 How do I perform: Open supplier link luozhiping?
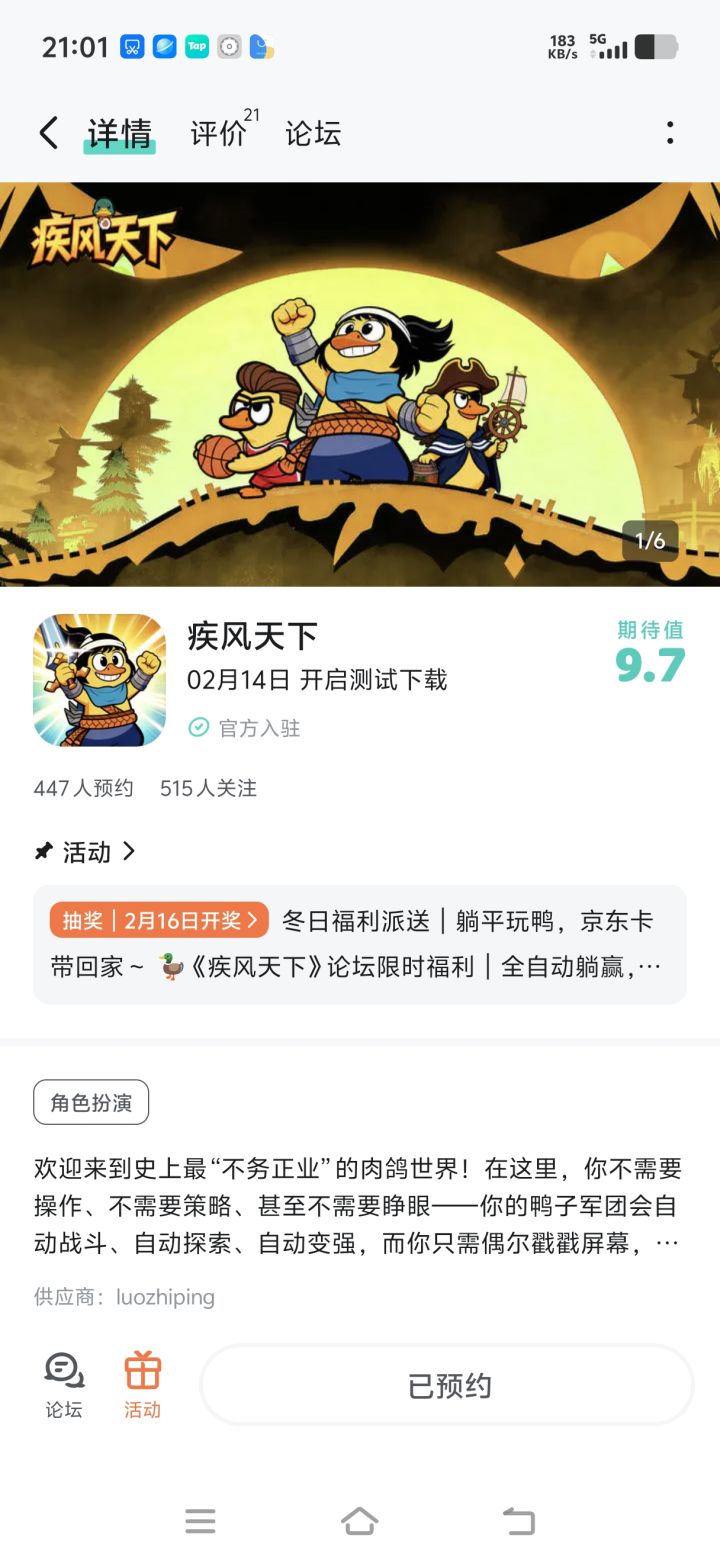pyautogui.click(x=164, y=1297)
